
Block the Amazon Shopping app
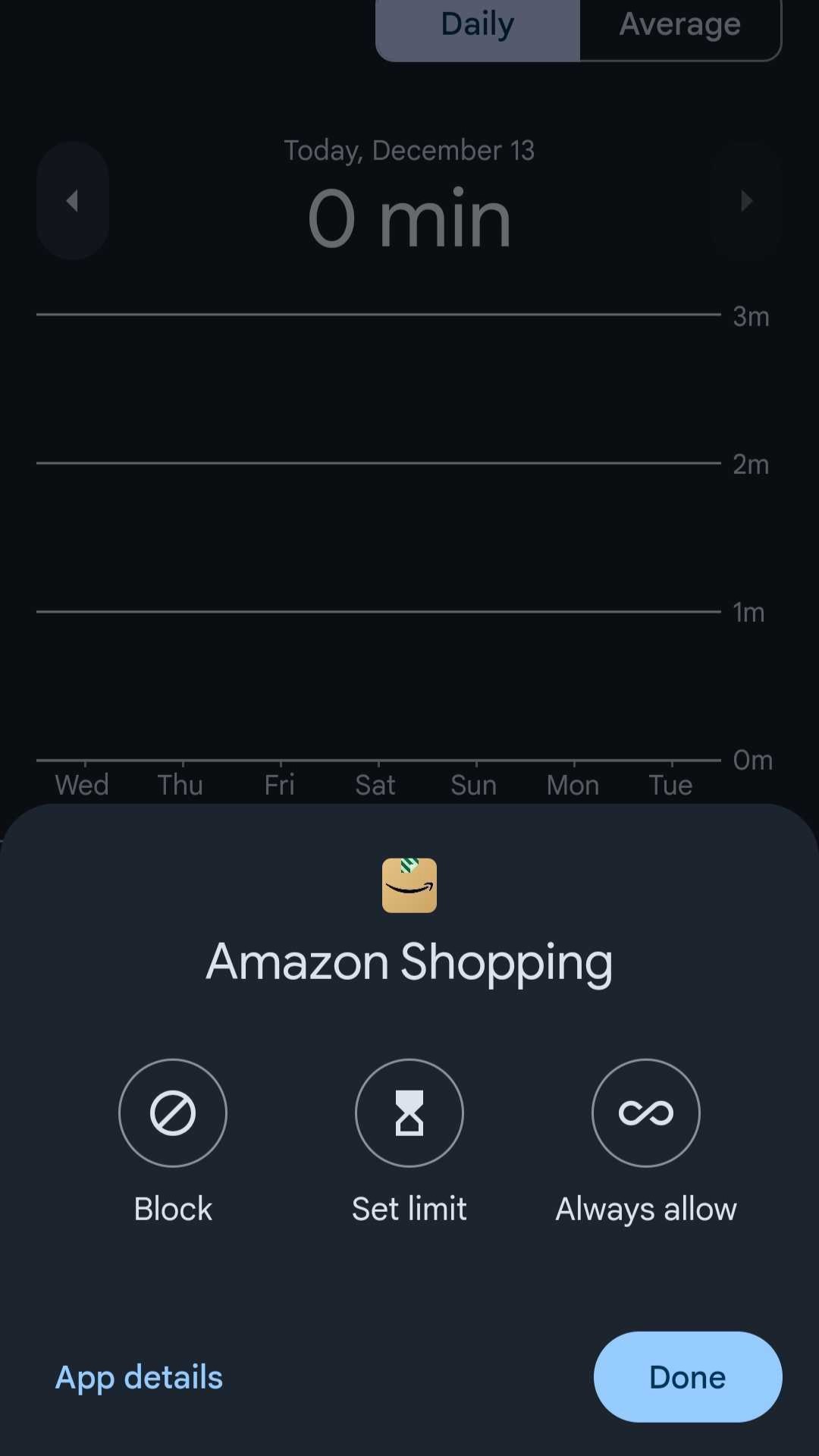pos(173,1113)
